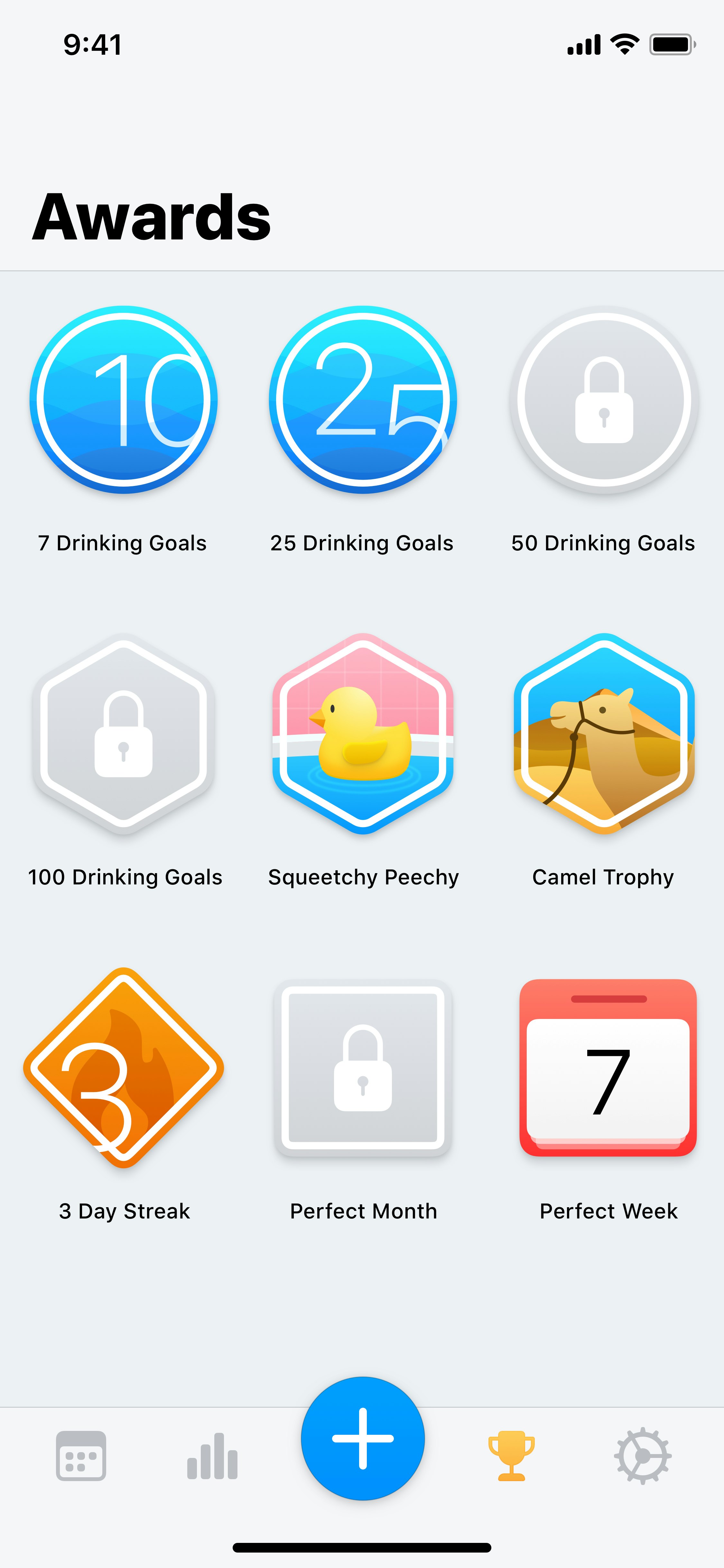
Task: Open the settings gear tab
Action: (643, 1455)
